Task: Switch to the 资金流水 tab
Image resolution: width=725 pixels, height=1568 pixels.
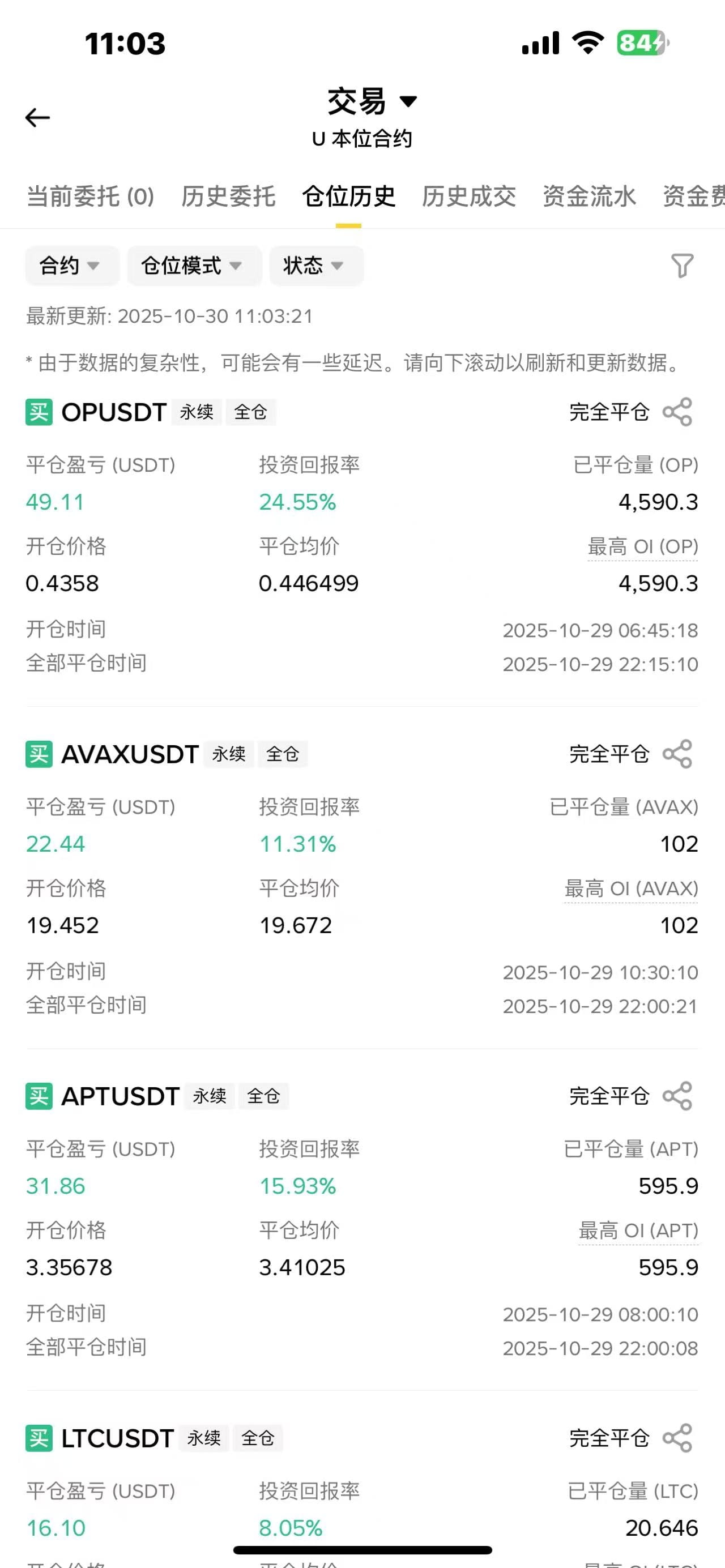Action: click(588, 196)
